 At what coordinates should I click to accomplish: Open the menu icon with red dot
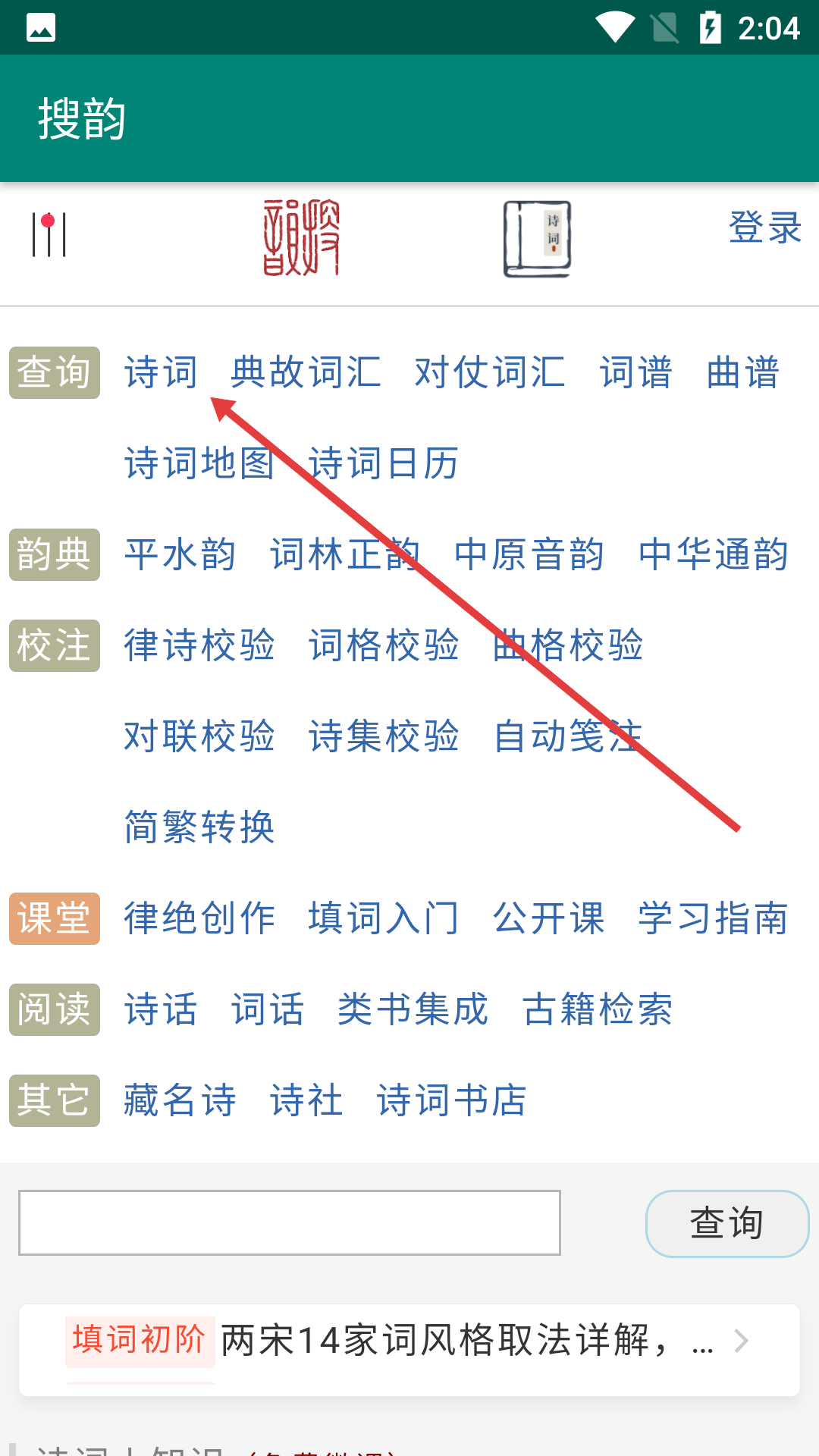pos(49,234)
